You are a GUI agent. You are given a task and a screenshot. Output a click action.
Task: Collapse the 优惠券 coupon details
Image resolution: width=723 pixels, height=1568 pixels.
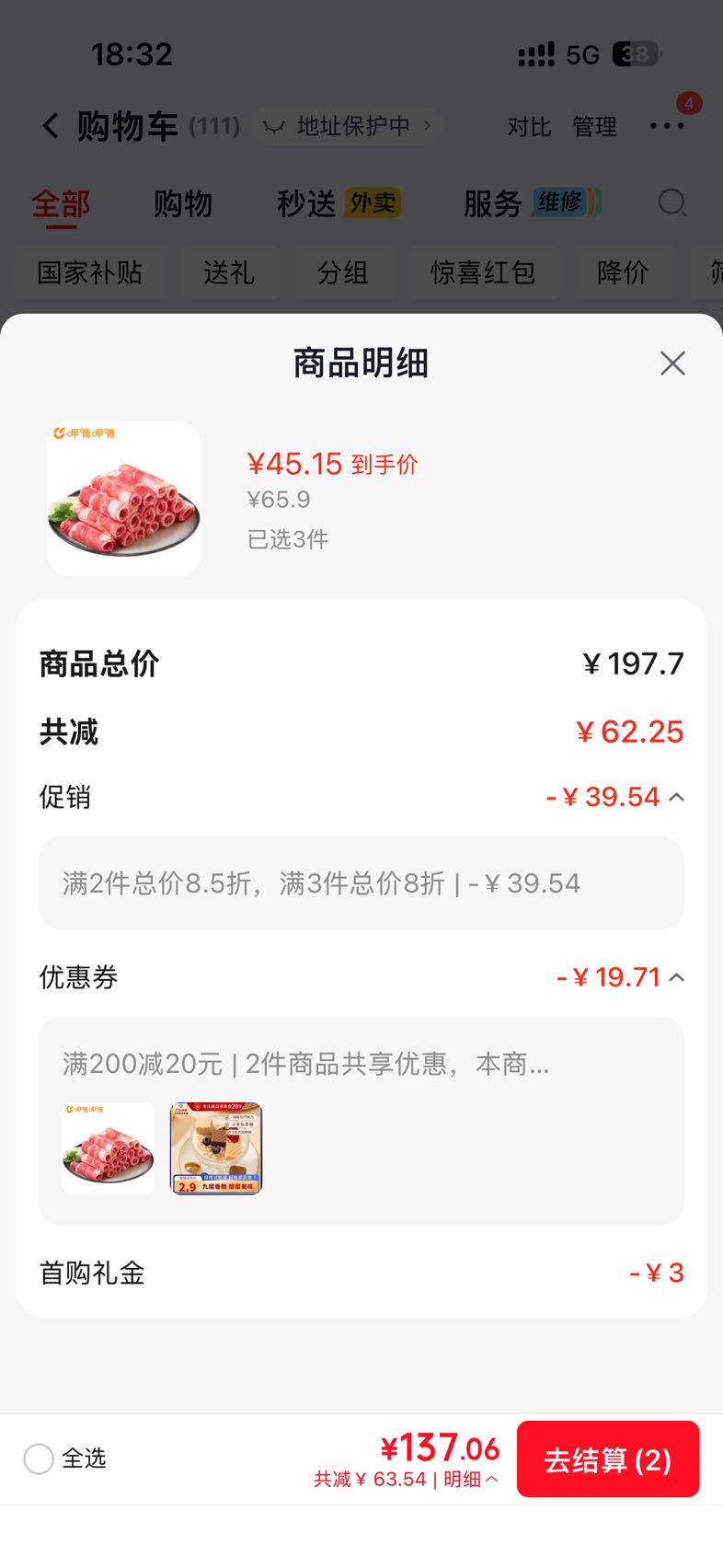pyautogui.click(x=677, y=977)
